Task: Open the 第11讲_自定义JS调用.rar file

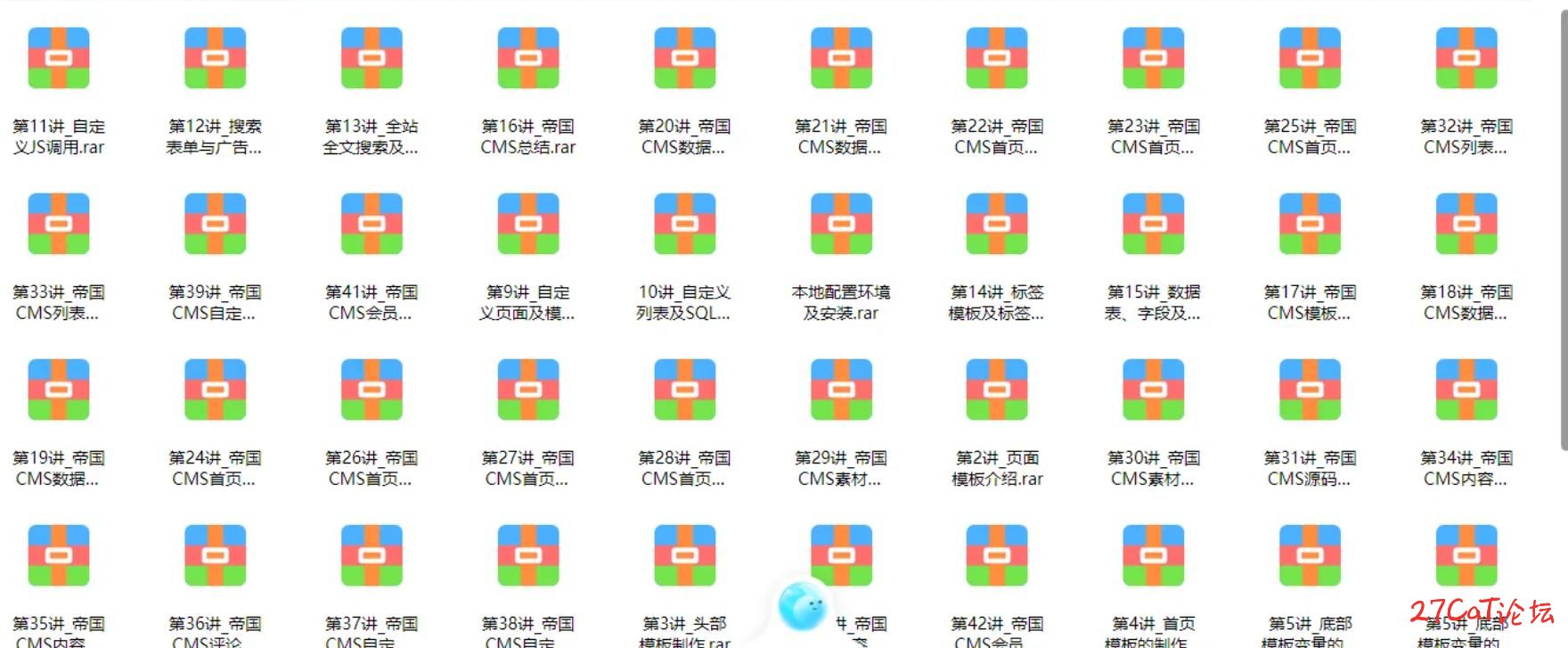Action: [59, 59]
